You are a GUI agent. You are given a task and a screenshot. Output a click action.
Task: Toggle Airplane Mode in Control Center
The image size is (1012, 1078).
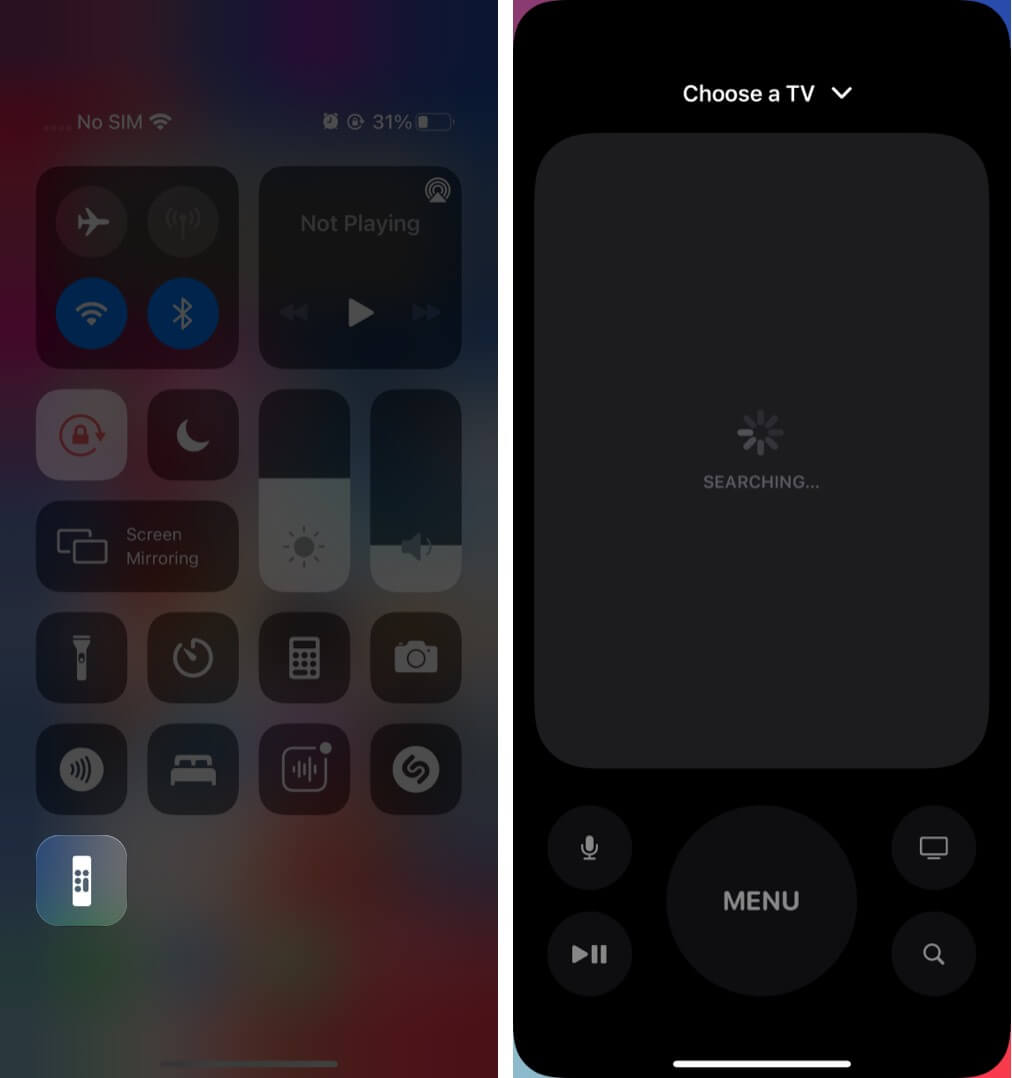92,222
